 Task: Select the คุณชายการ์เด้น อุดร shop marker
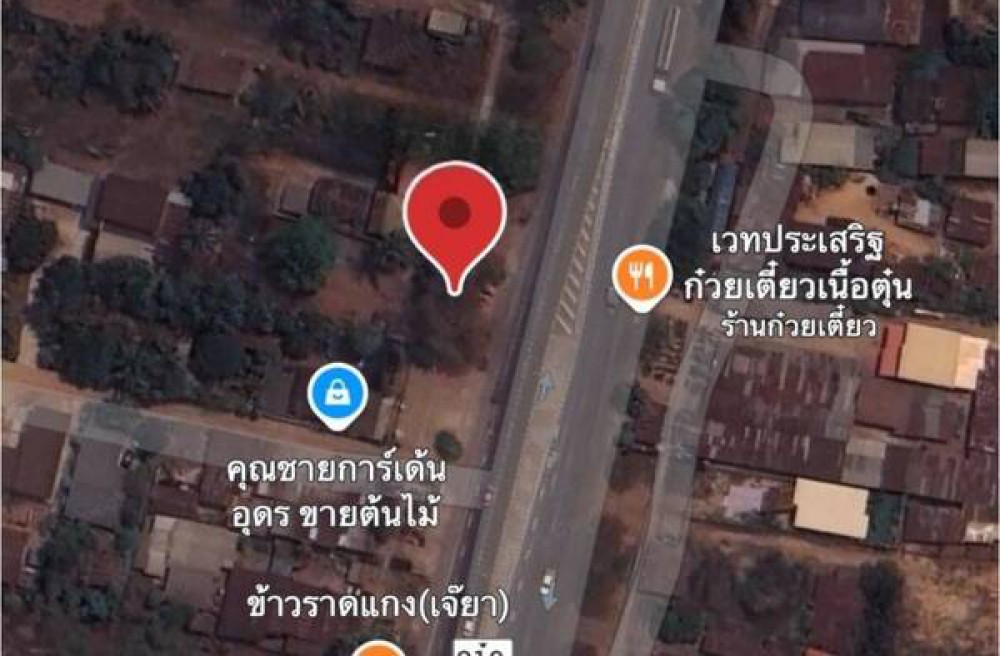click(x=337, y=393)
